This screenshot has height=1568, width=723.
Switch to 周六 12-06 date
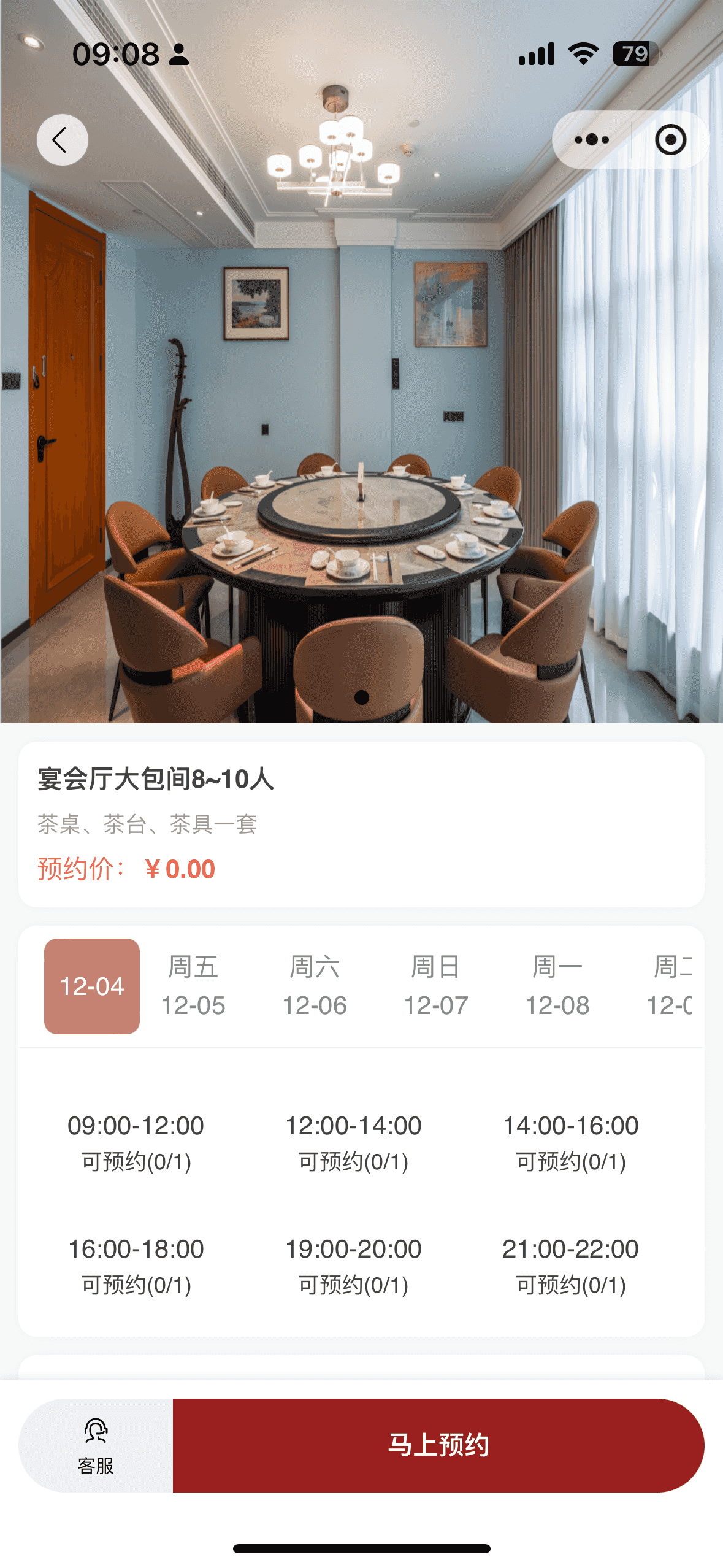coord(315,986)
